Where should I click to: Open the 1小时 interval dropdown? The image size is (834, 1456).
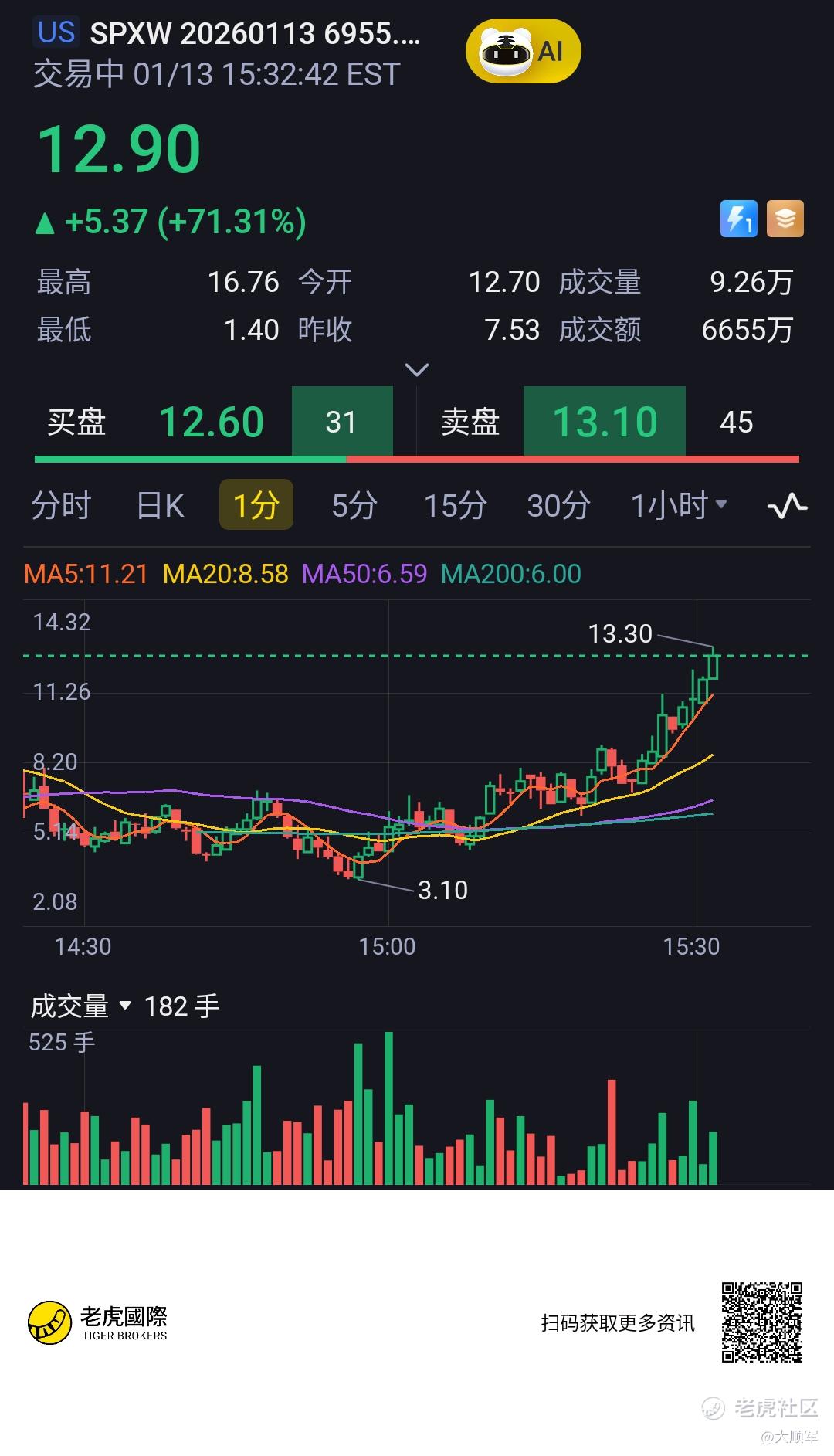(678, 506)
